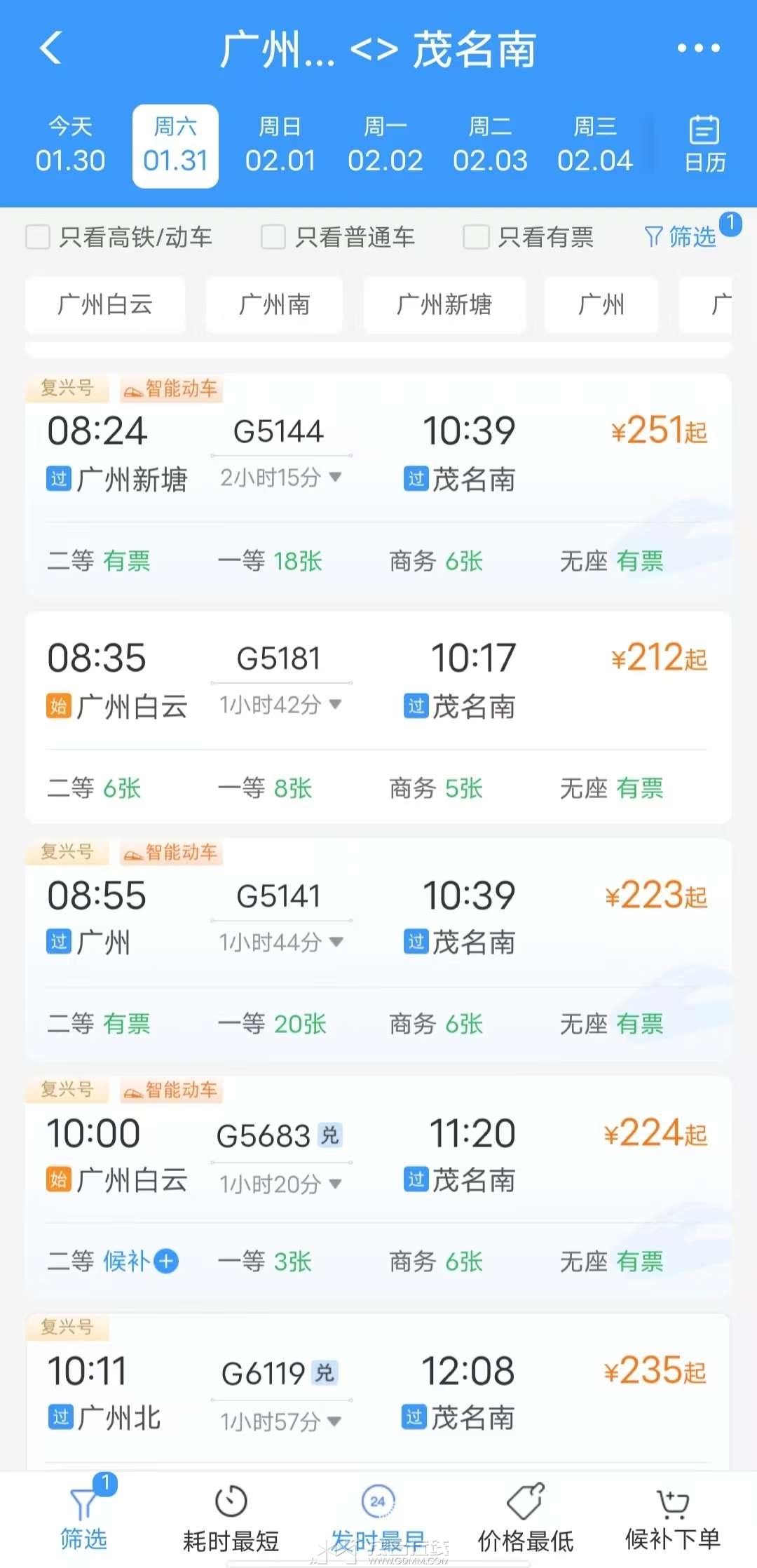Viewport: 757px width, 1568px height.
Task: Open the three-dot overflow menu
Action: pyautogui.click(x=698, y=48)
